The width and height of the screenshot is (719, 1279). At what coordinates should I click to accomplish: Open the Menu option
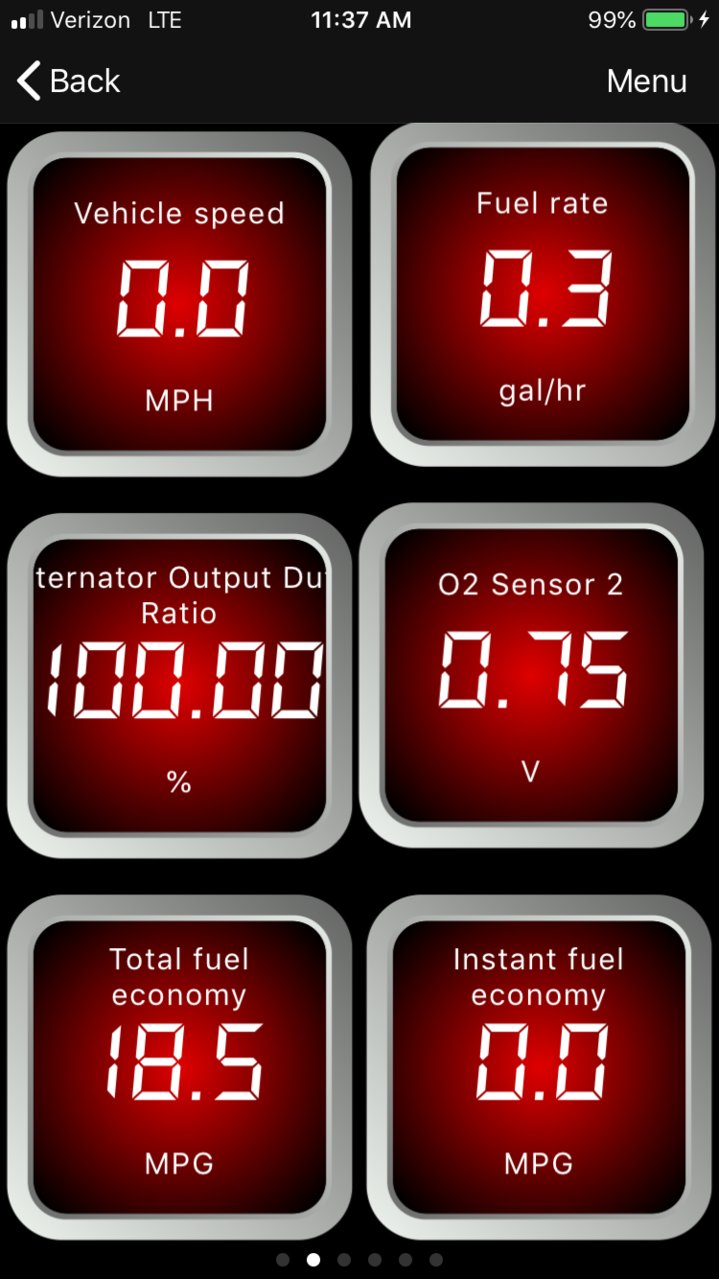tap(646, 81)
